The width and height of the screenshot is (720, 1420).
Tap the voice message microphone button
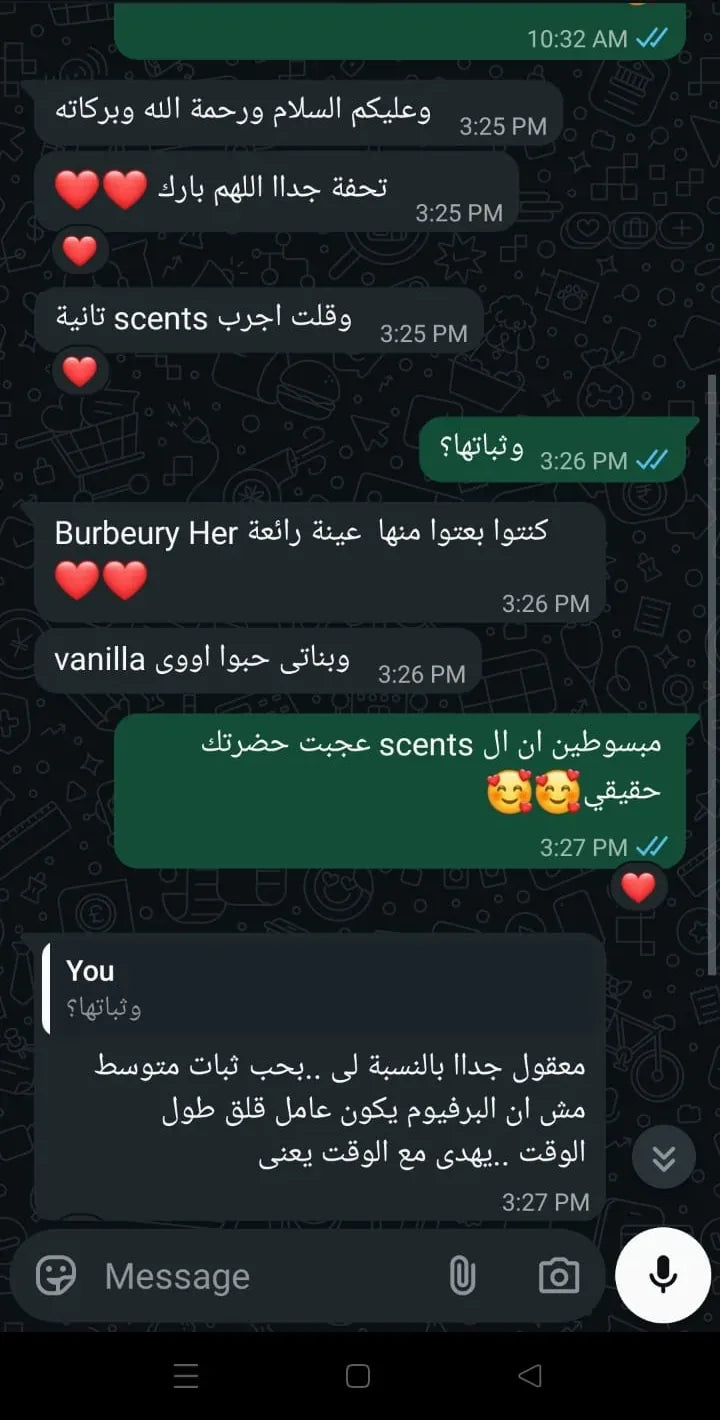[x=663, y=1275]
